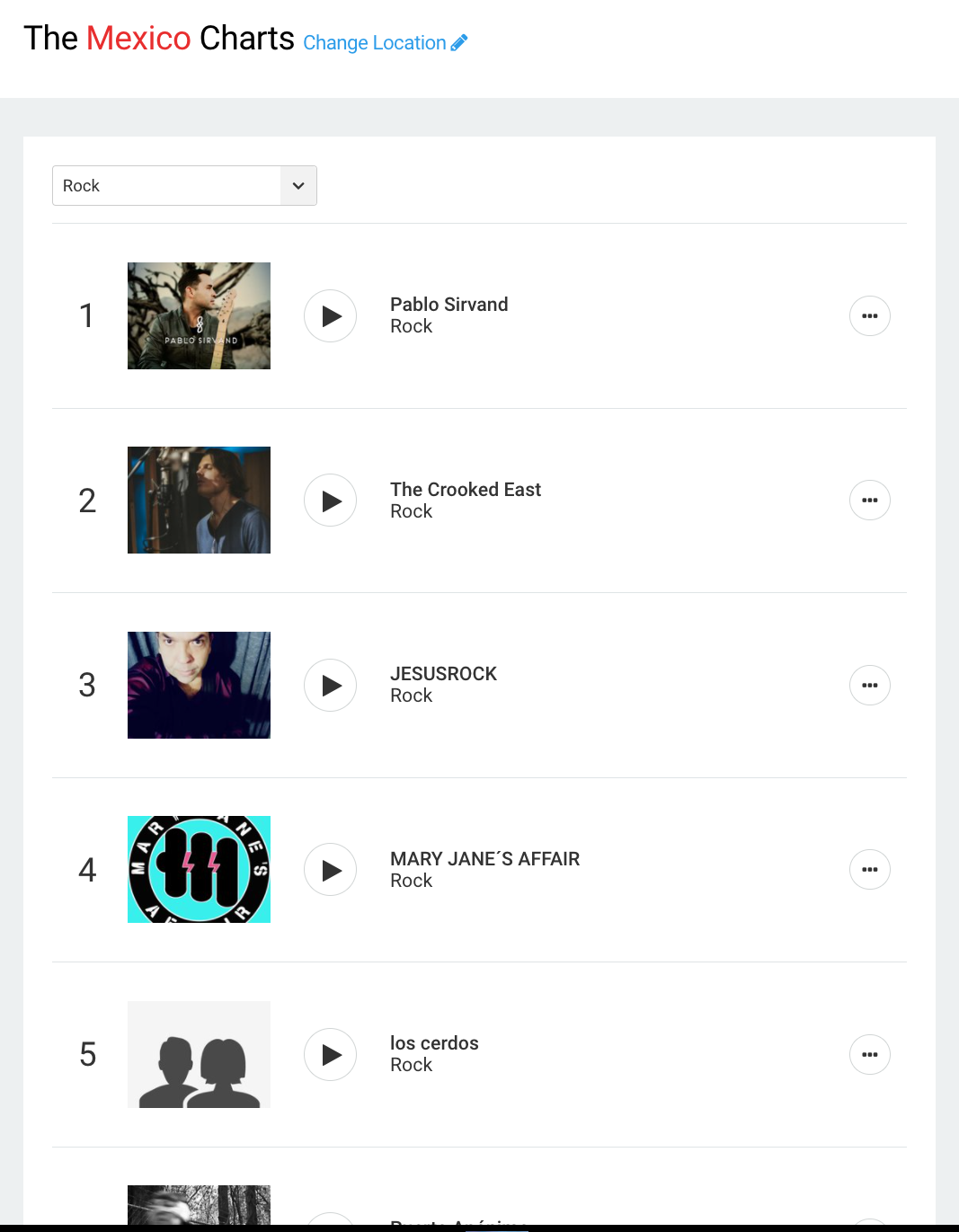Play JESUSROCK's track

330,686
